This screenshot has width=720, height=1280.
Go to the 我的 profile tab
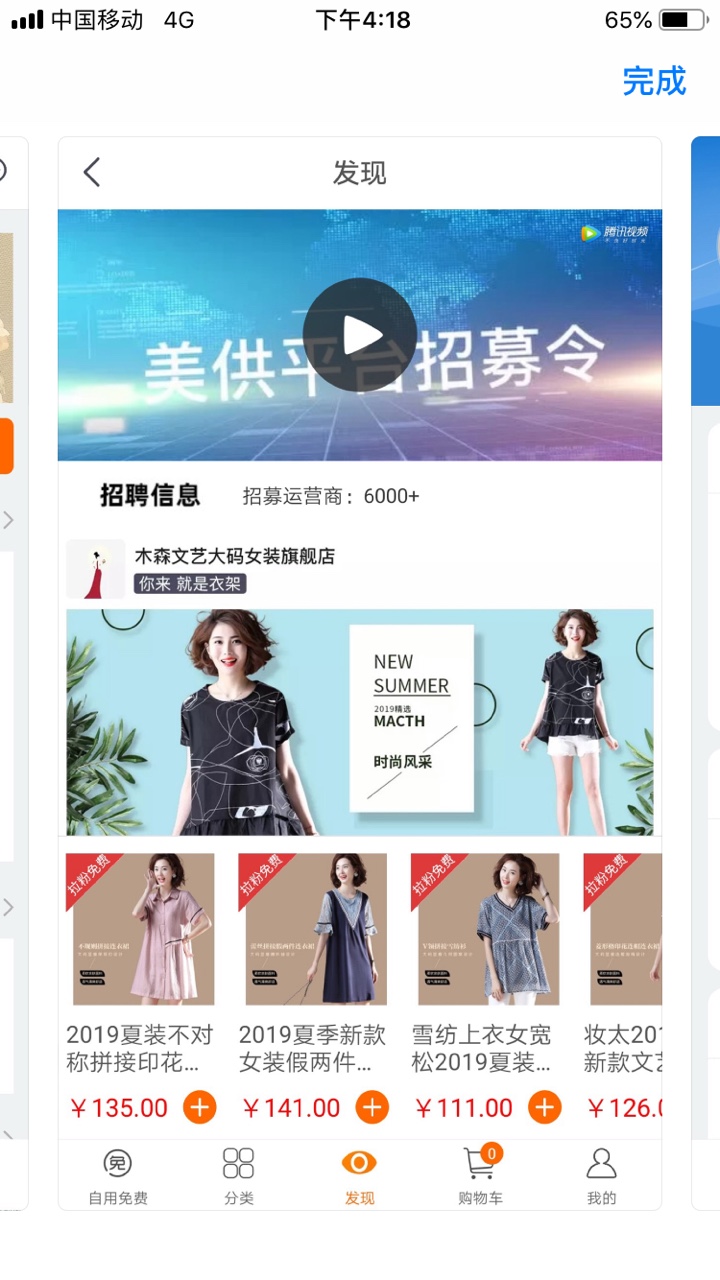[x=601, y=1175]
